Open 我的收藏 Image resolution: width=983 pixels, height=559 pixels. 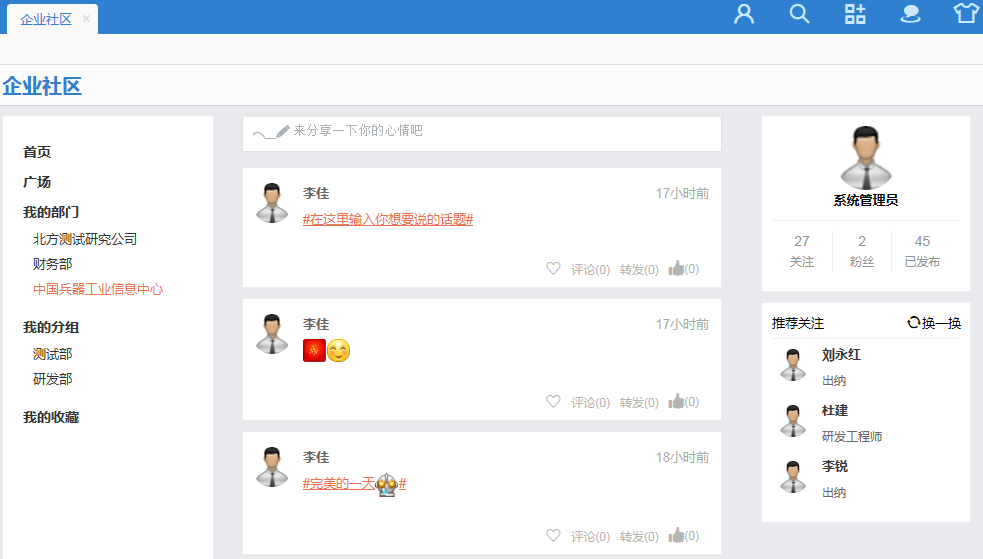[51, 417]
